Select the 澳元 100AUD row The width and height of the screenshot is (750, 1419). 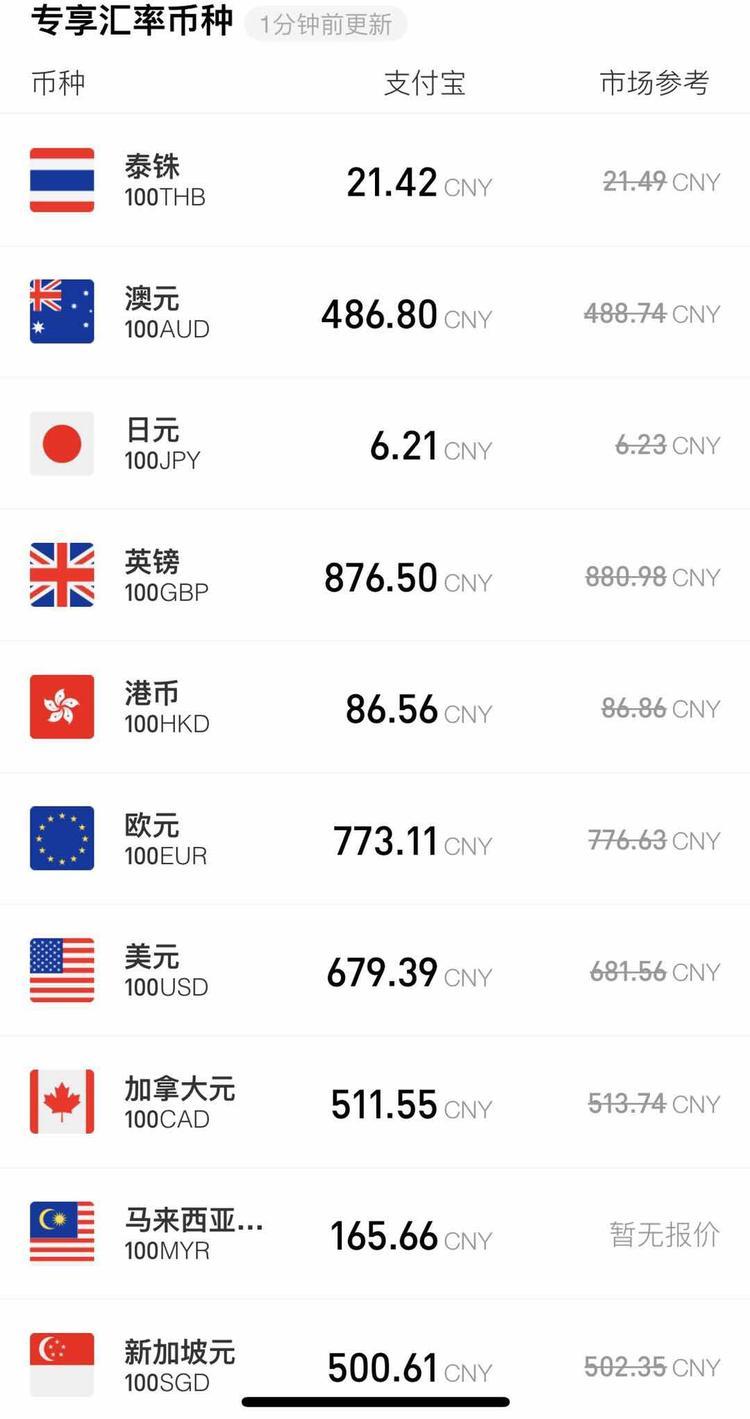pyautogui.click(x=375, y=312)
